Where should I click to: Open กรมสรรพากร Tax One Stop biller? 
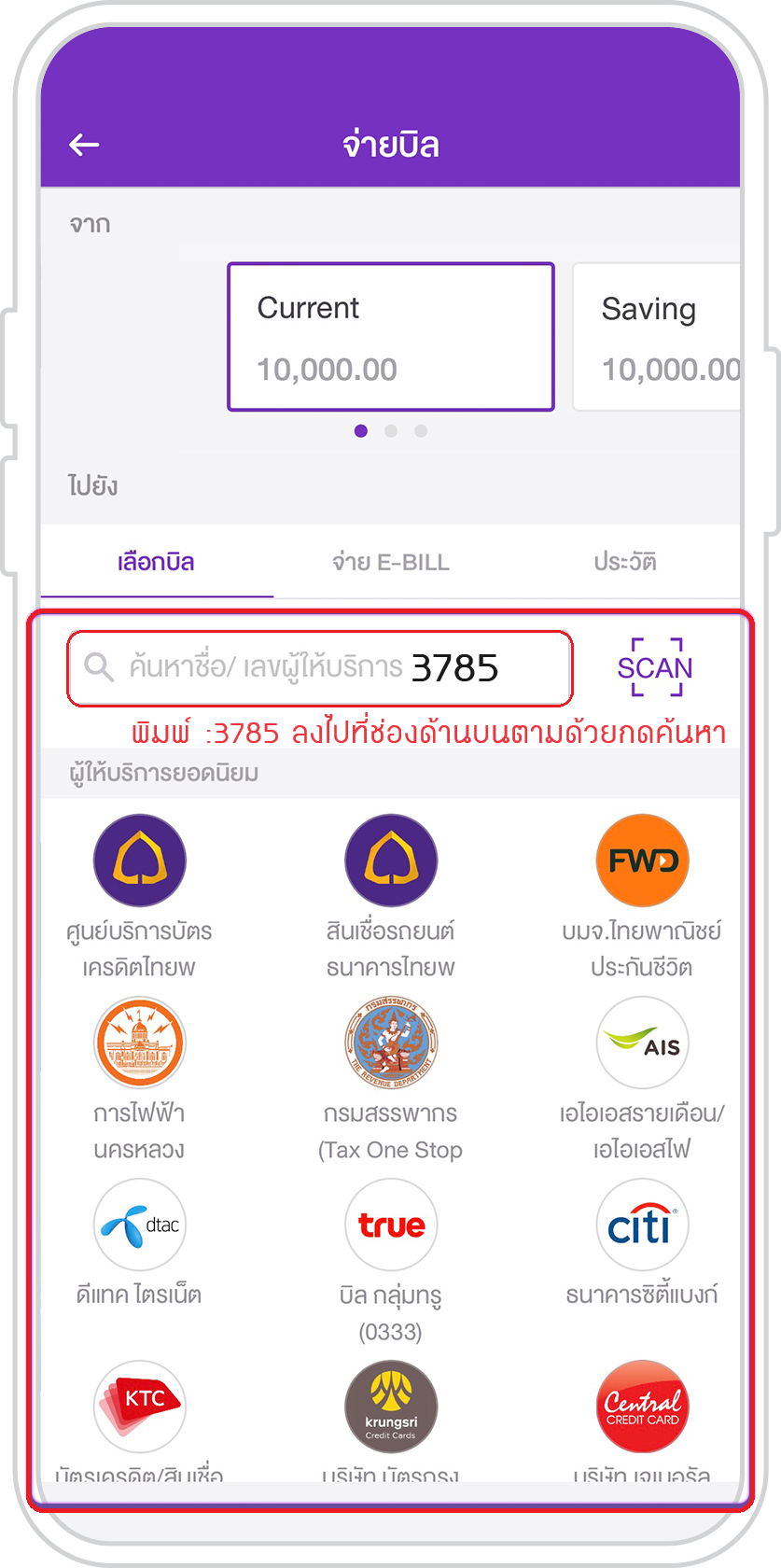click(x=390, y=1043)
